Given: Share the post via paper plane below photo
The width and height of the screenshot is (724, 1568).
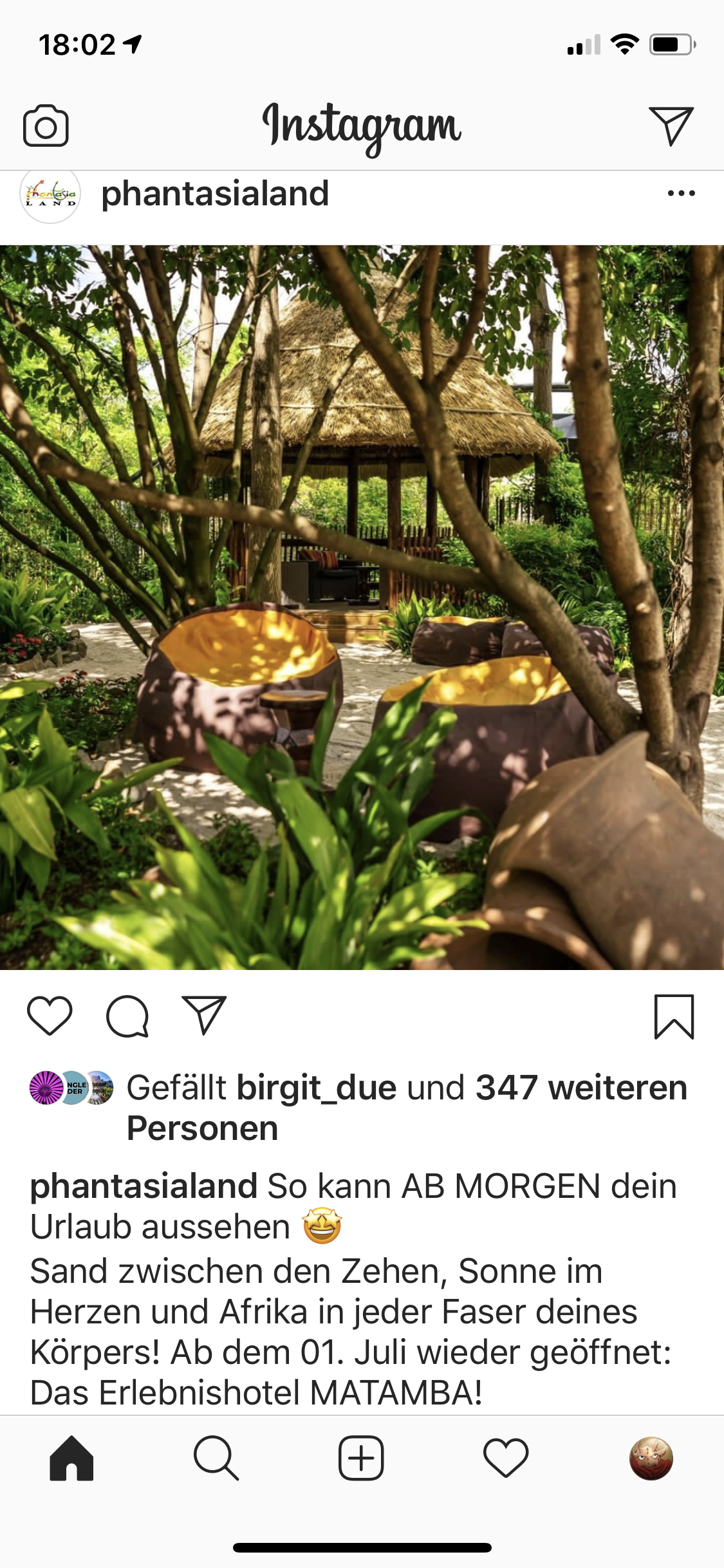Looking at the screenshot, I should (204, 1015).
